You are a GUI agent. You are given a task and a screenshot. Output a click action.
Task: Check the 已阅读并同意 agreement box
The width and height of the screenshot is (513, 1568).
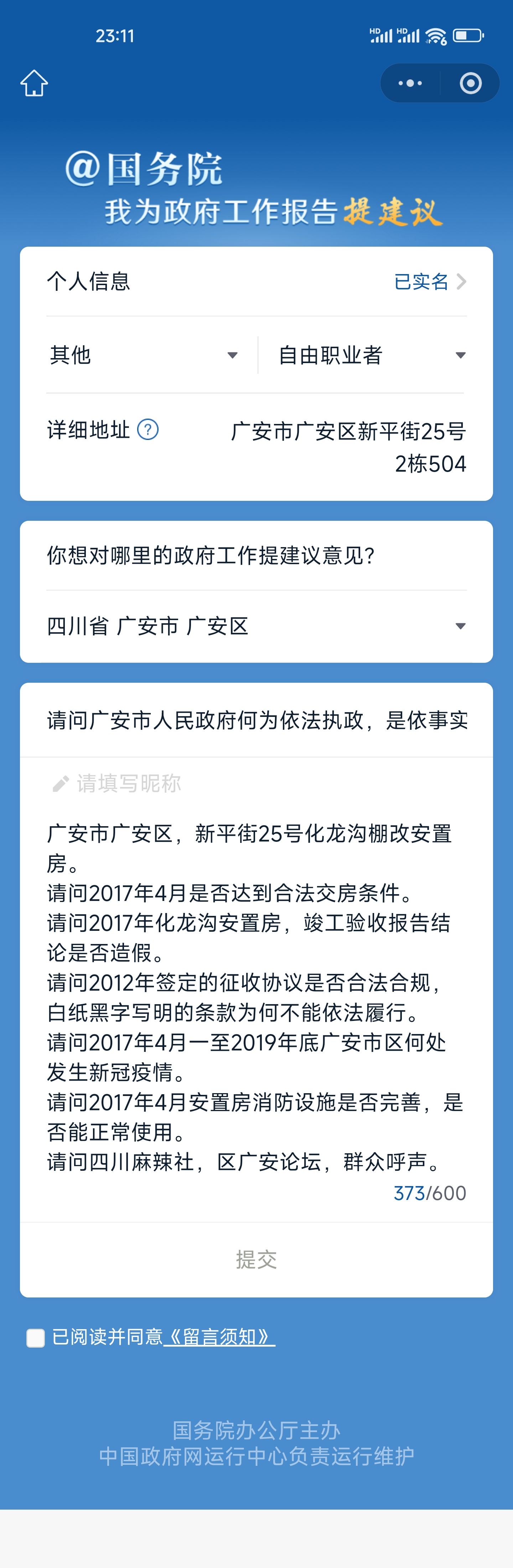coord(36,1338)
